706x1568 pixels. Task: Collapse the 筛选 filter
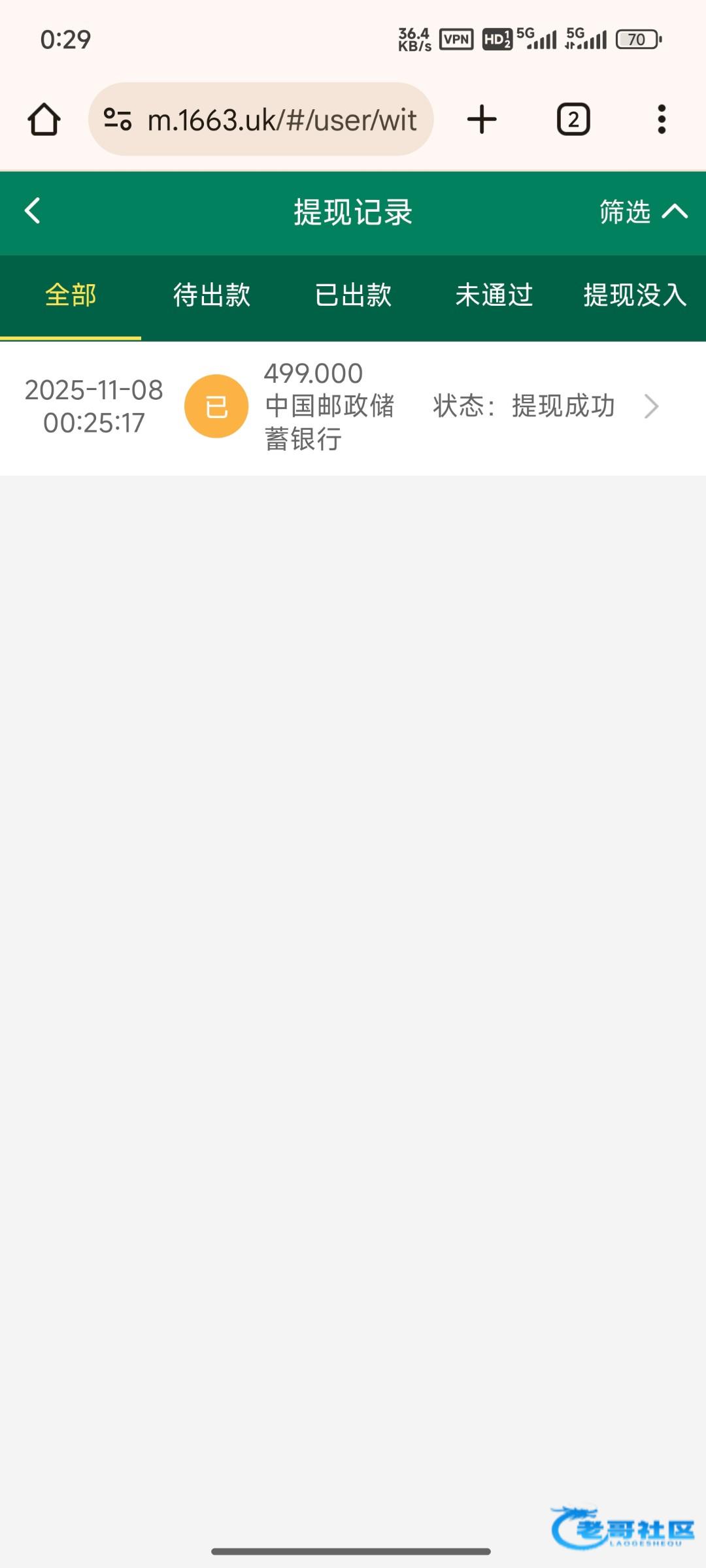pyautogui.click(x=643, y=212)
